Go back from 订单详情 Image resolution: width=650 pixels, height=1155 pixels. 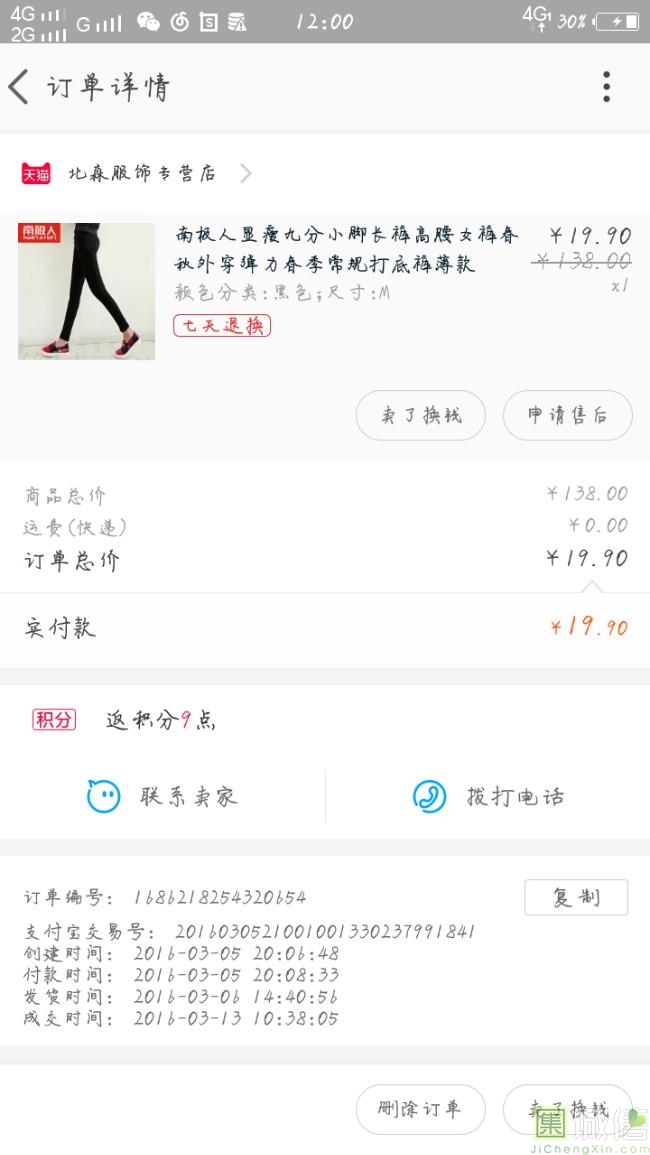pyautogui.click(x=19, y=87)
